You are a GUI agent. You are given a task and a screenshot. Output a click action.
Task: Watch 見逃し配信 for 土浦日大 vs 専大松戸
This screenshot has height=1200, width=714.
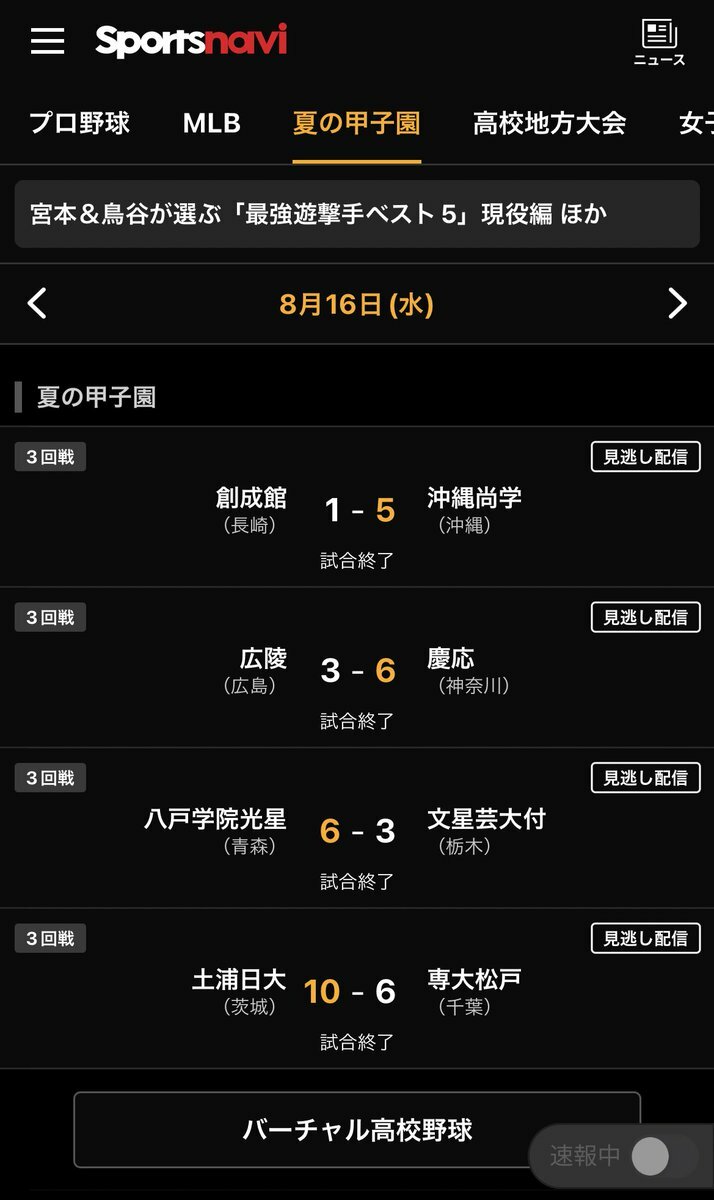[646, 938]
